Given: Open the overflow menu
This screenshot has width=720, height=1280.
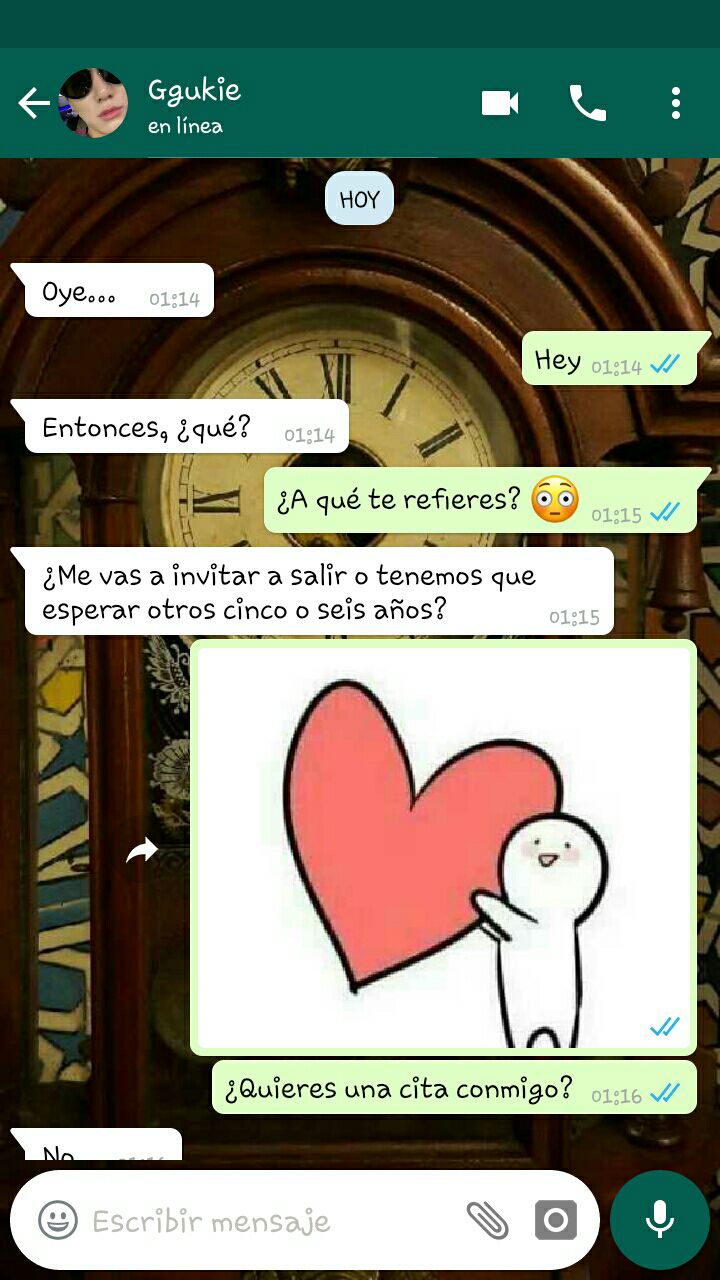Looking at the screenshot, I should (676, 103).
